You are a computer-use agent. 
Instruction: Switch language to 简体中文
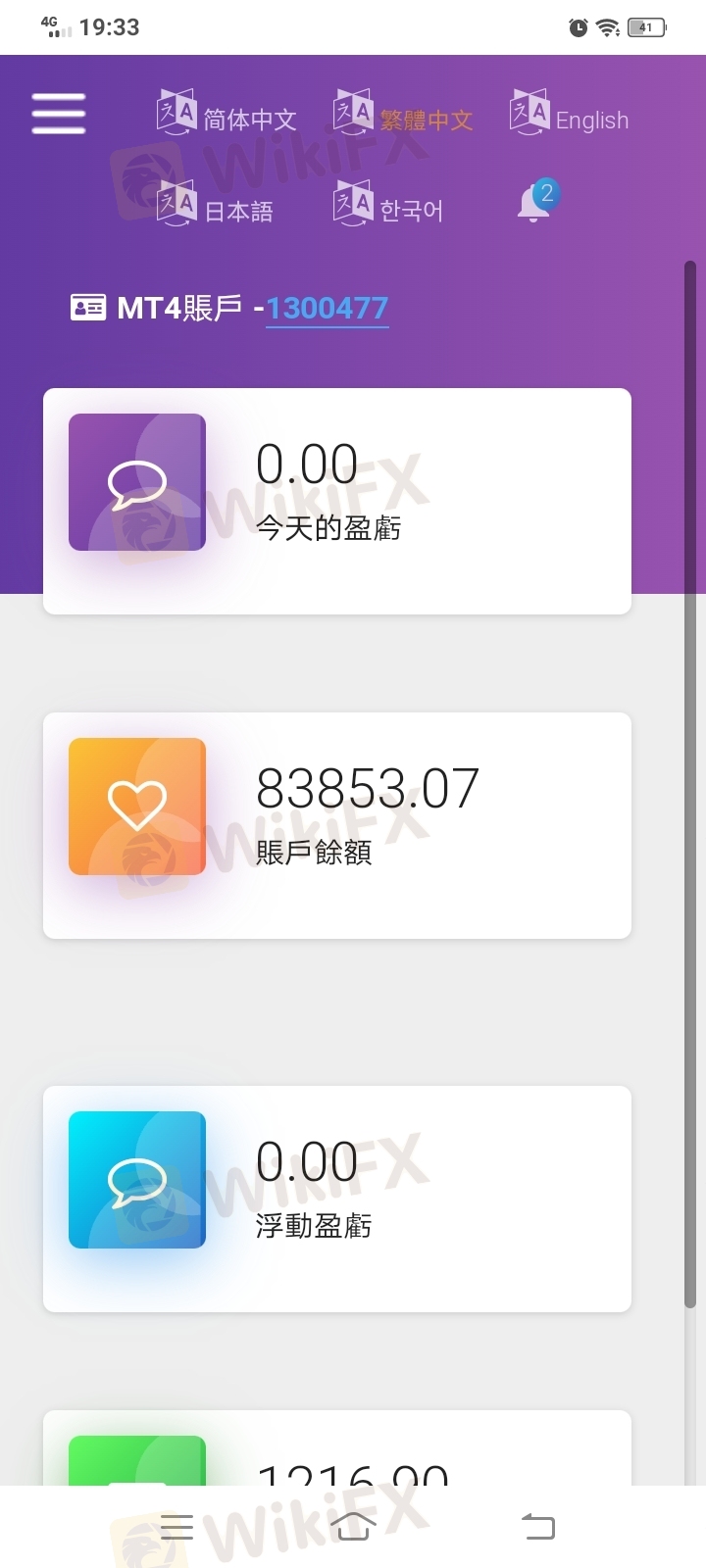[227, 114]
